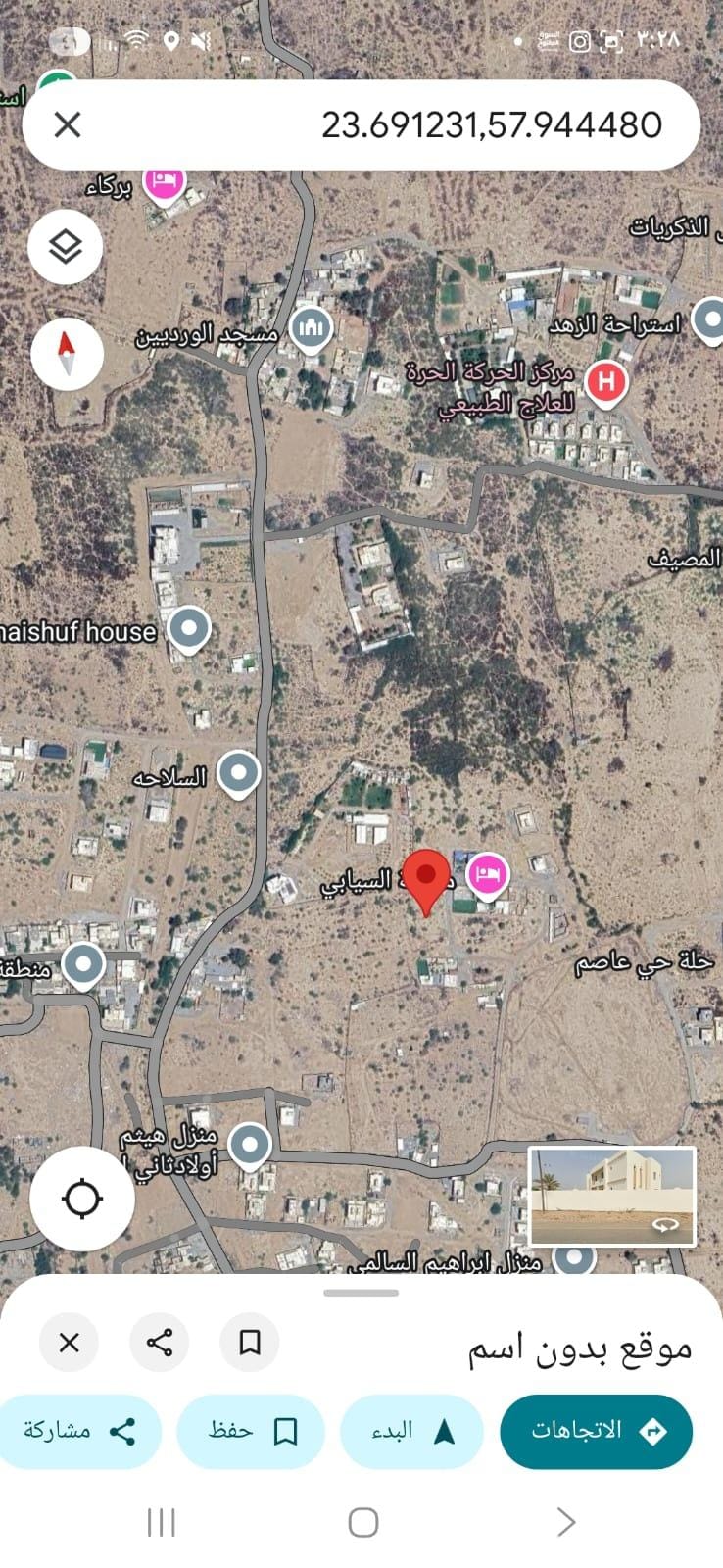The image size is (723, 1568).
Task: Clear the coordinates search with the X
Action: [67, 124]
